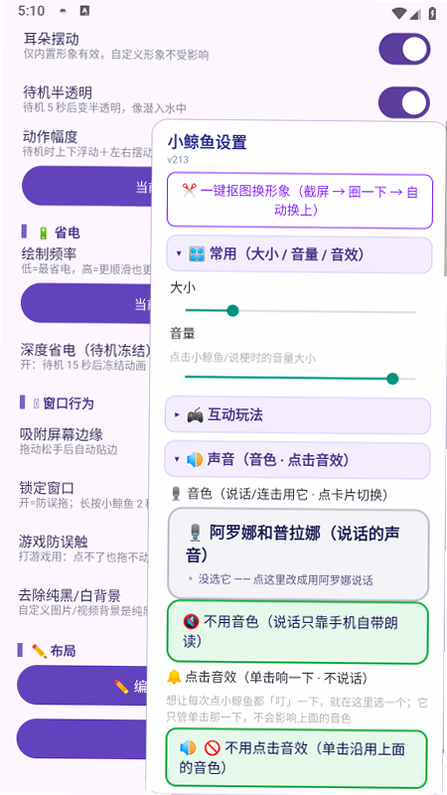The image size is (447, 795).
Task: Tap the pencil edit layout button
Action: tap(83, 685)
